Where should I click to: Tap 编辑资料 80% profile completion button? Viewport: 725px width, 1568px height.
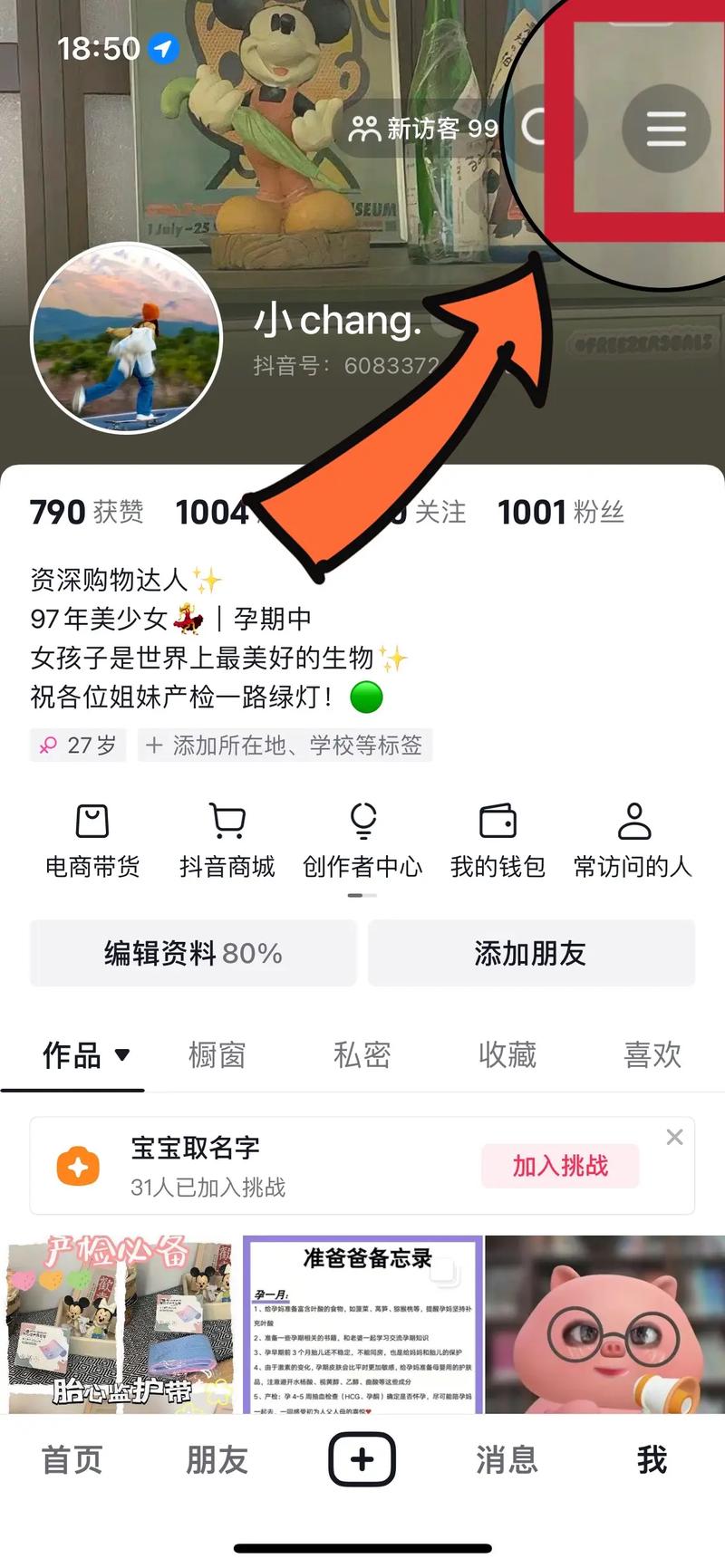[x=193, y=953]
